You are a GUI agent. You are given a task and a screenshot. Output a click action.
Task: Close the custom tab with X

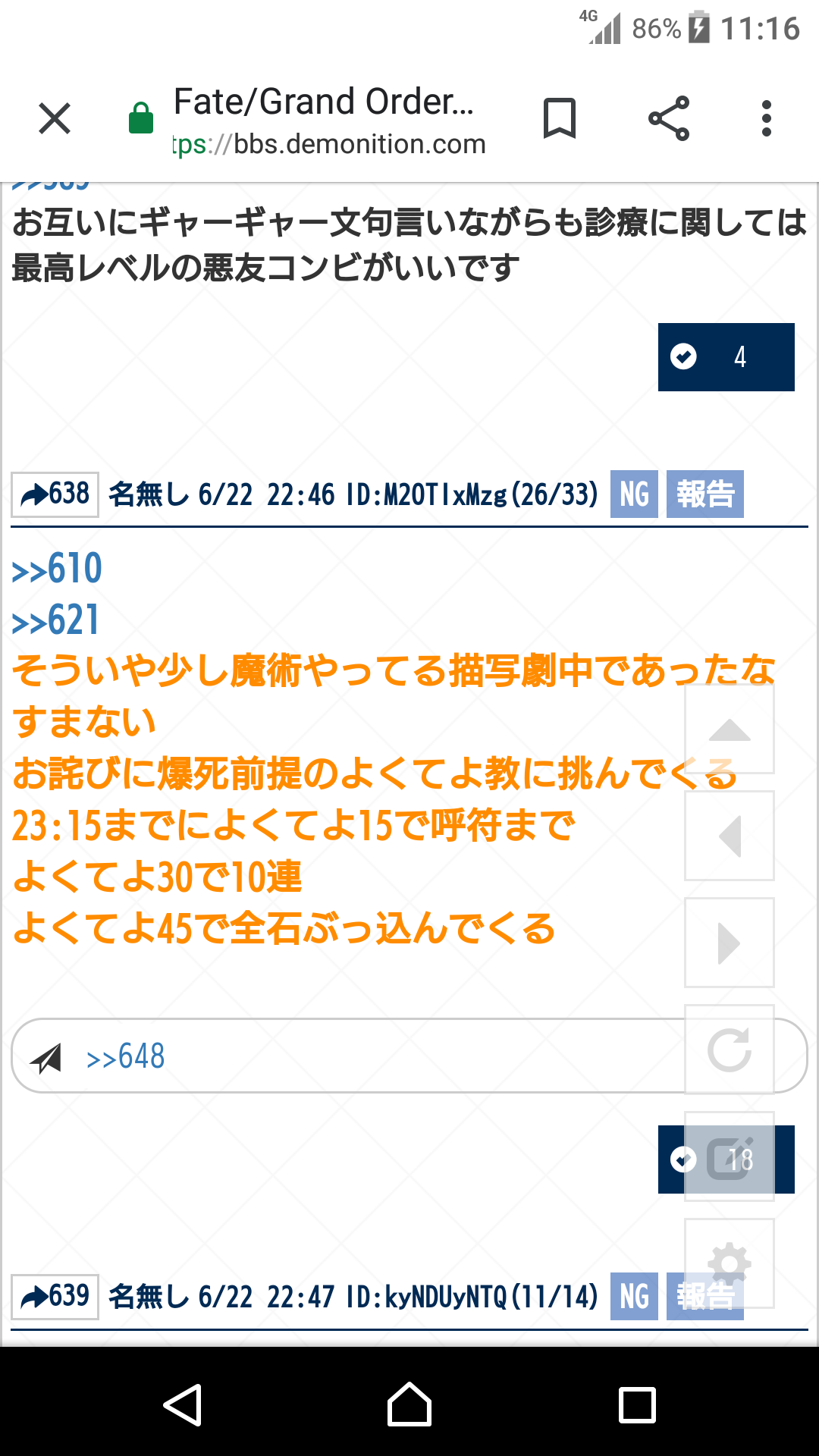55,119
